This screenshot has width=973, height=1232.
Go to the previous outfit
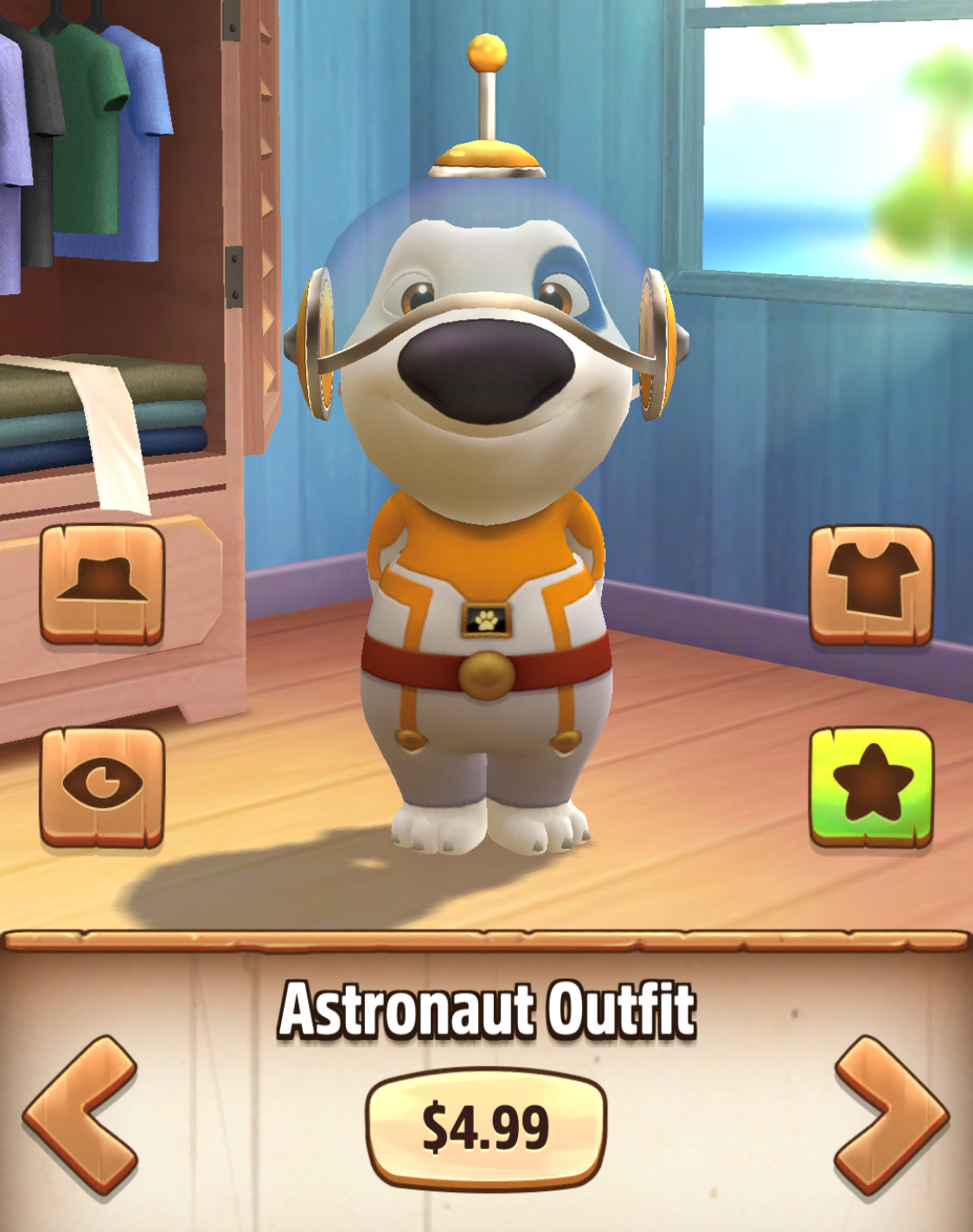pos(82,1116)
